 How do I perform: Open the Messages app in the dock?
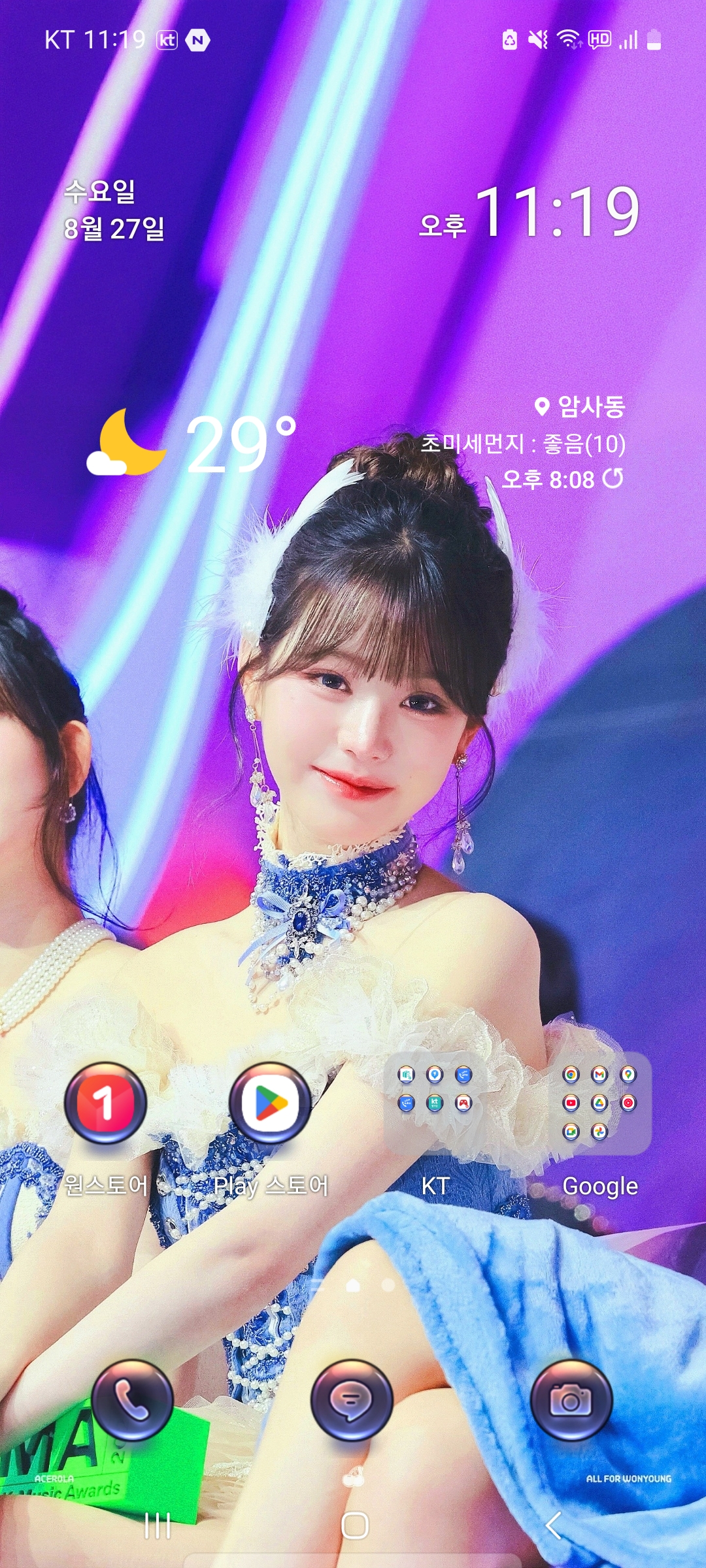[352, 1400]
